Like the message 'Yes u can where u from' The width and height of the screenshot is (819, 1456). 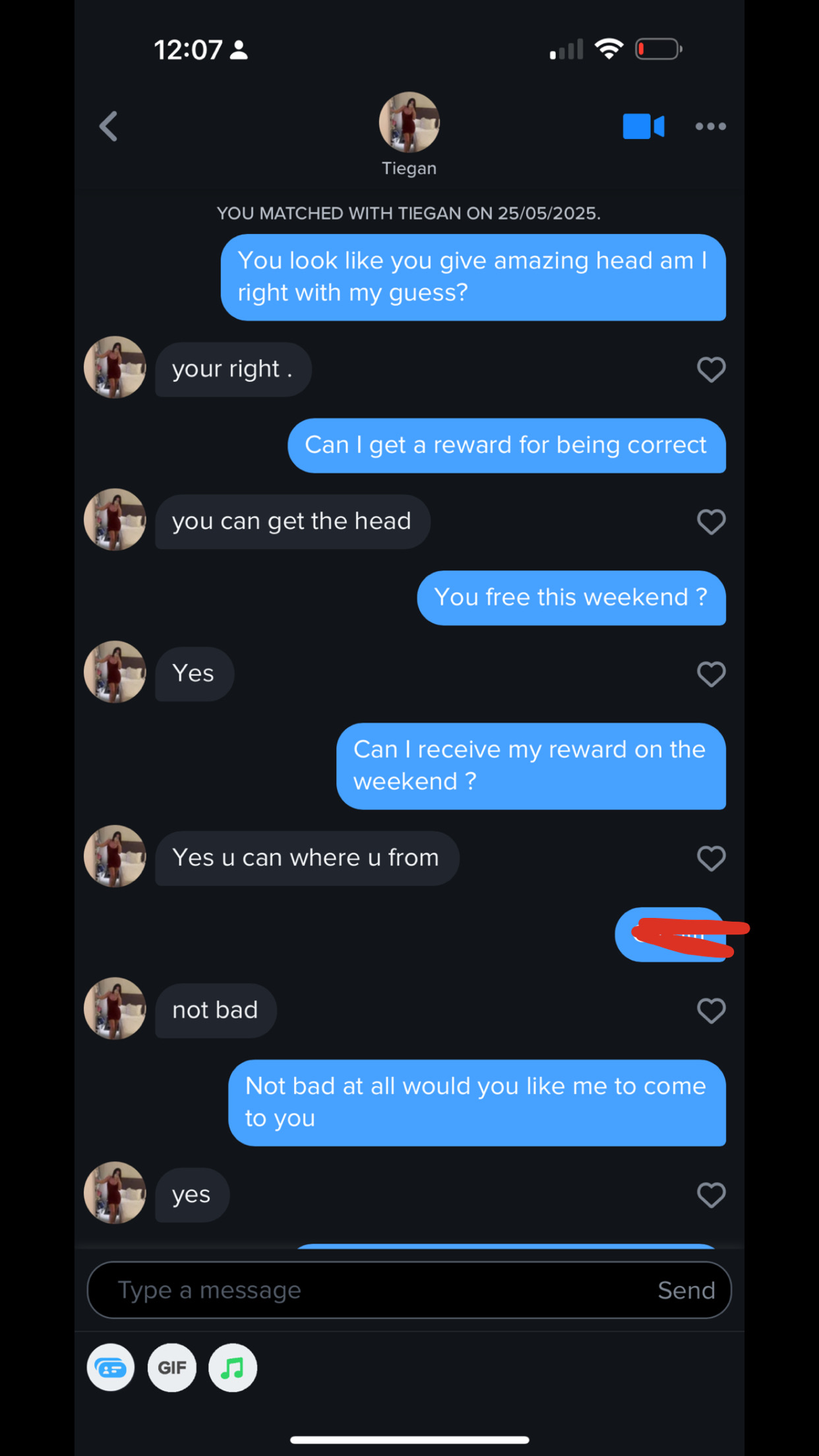711,858
